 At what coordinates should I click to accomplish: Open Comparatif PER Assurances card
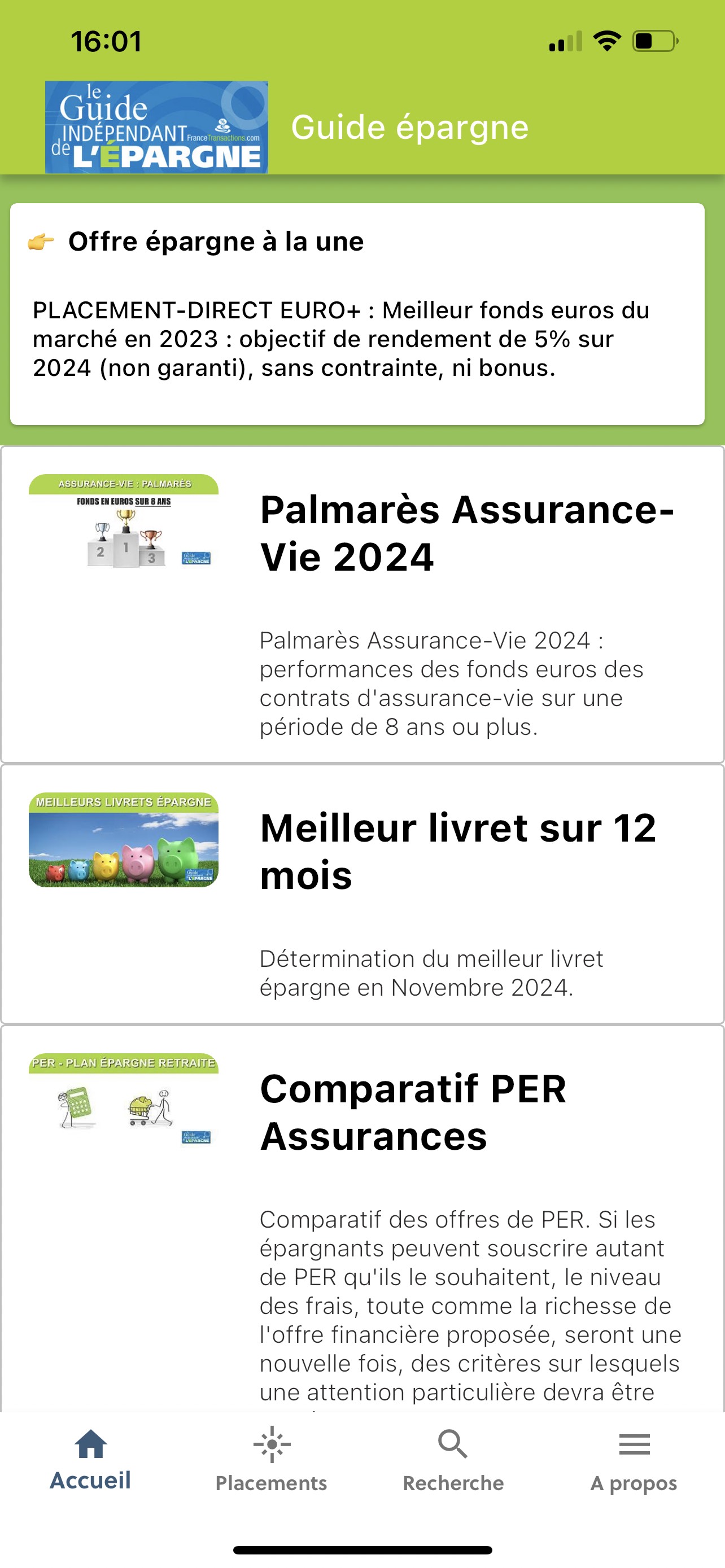pyautogui.click(x=413, y=1112)
